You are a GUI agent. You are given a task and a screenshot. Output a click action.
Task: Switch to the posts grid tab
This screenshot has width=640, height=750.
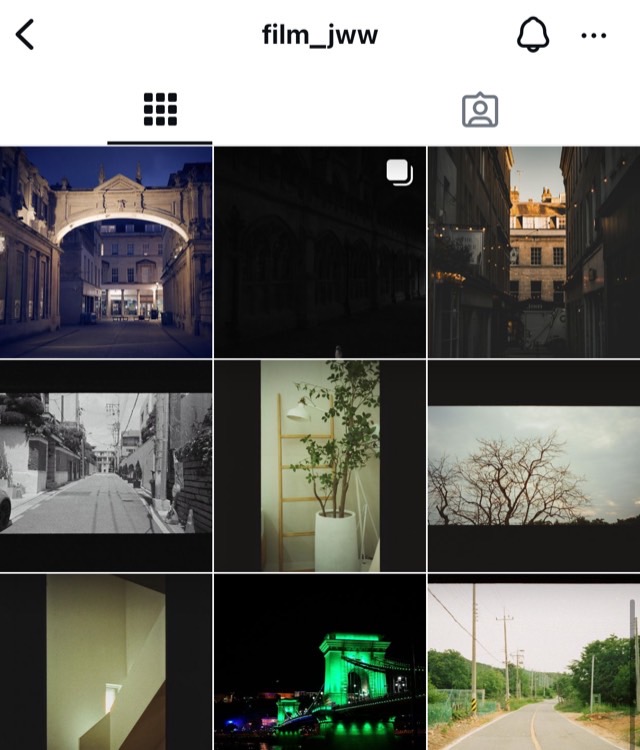[160, 109]
